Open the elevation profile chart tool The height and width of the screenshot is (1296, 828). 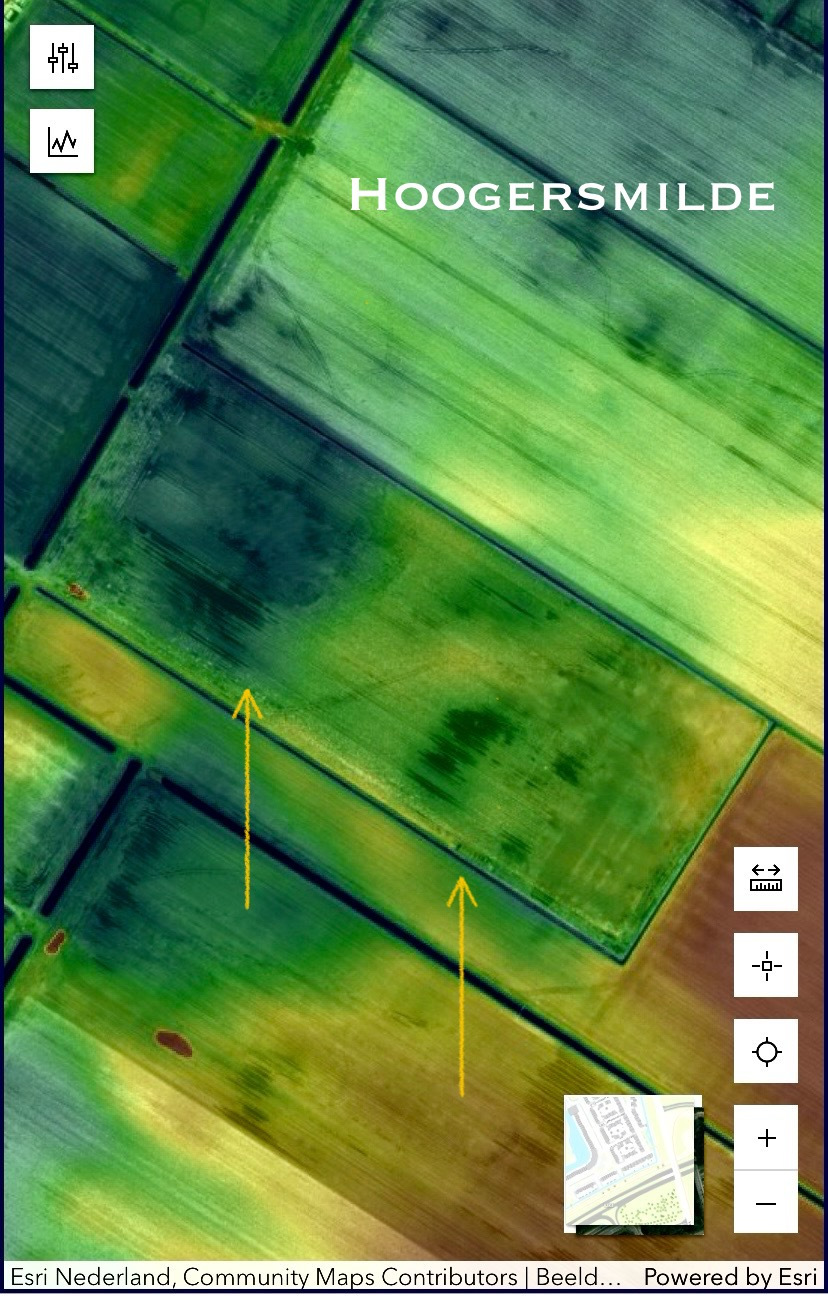tap(62, 141)
